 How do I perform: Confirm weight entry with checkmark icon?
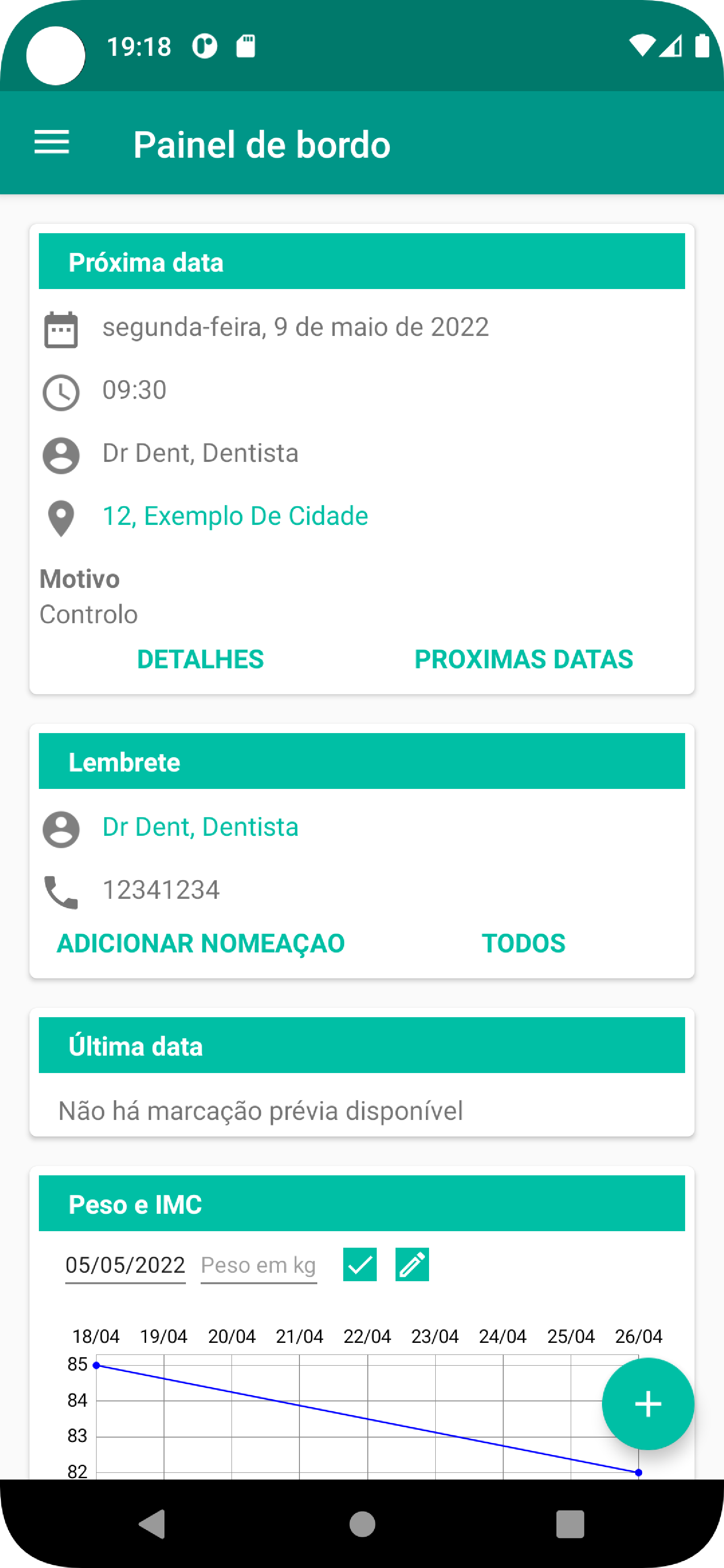(360, 1265)
